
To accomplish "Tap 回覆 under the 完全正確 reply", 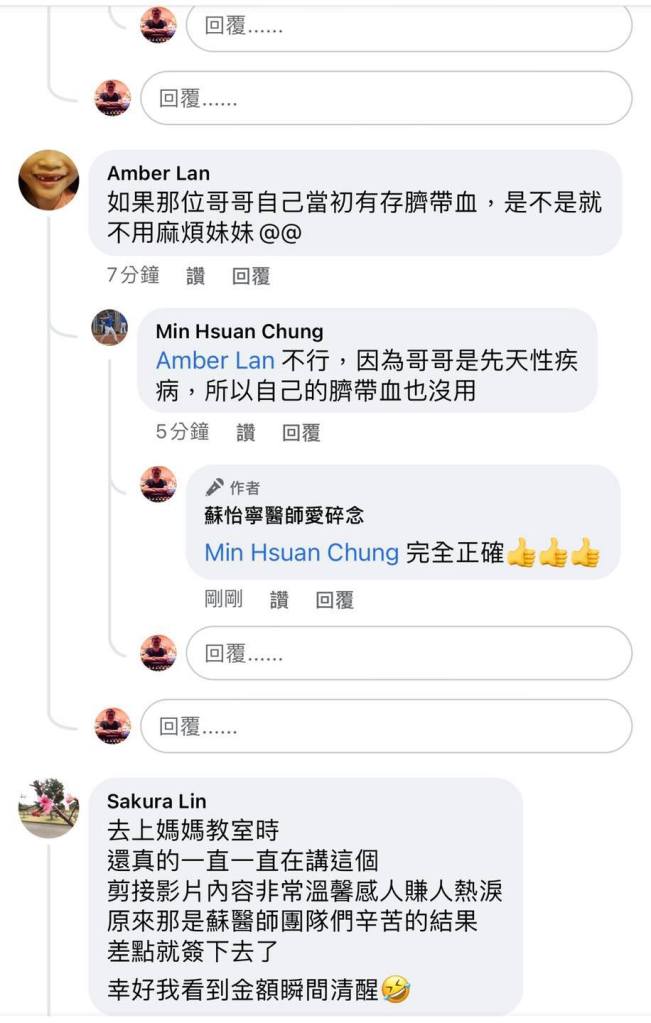I will coord(335,600).
